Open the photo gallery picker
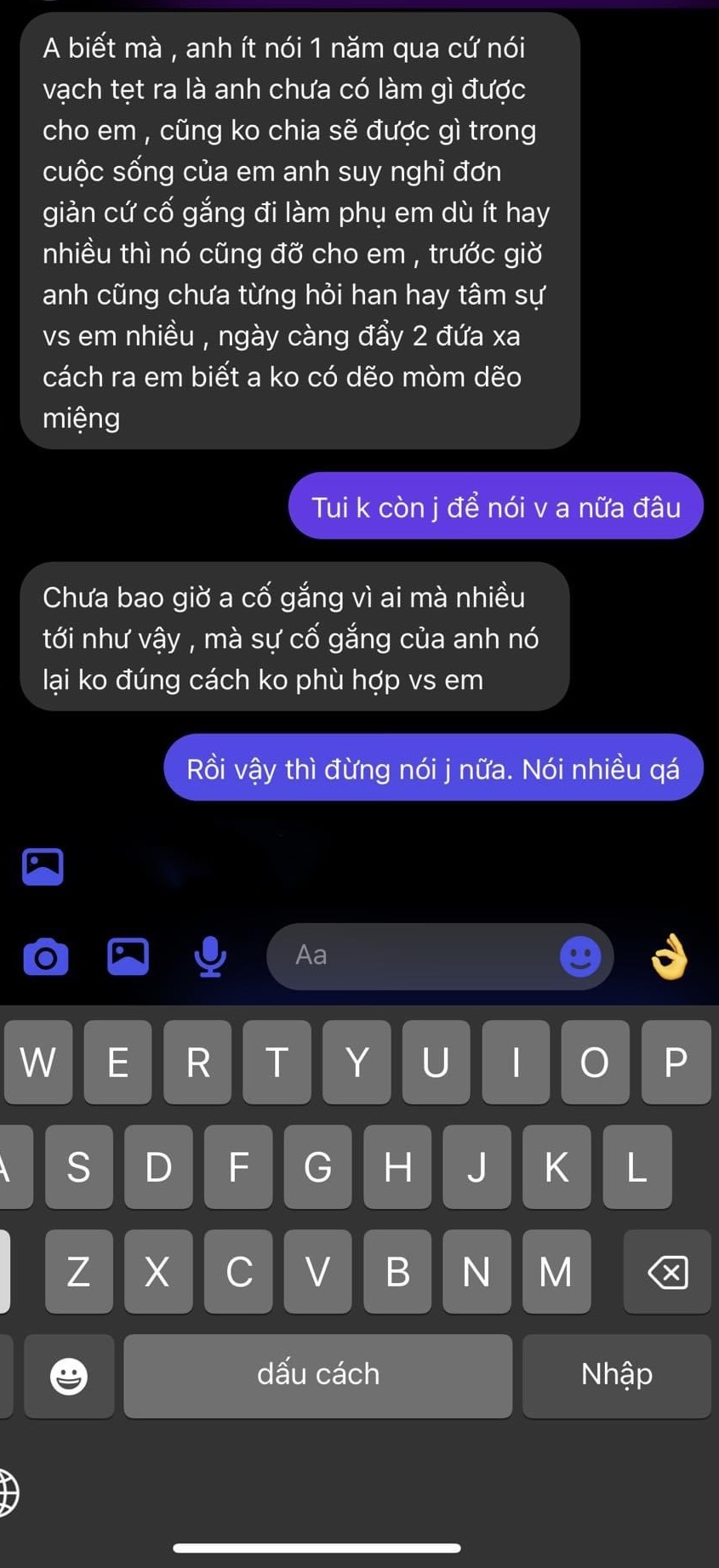This screenshot has width=719, height=1568. (x=128, y=956)
